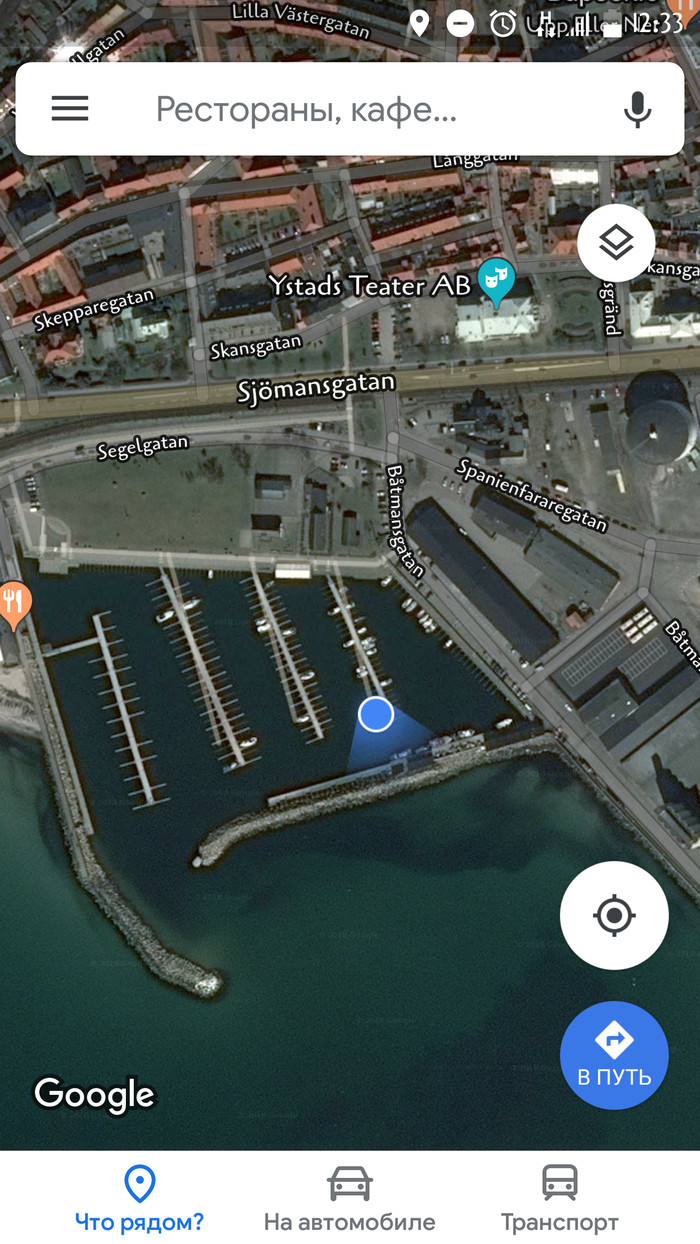This screenshot has width=700, height=1244.
Task: Switch to the "Что рядом?" tab
Action: pyautogui.click(x=139, y=1198)
